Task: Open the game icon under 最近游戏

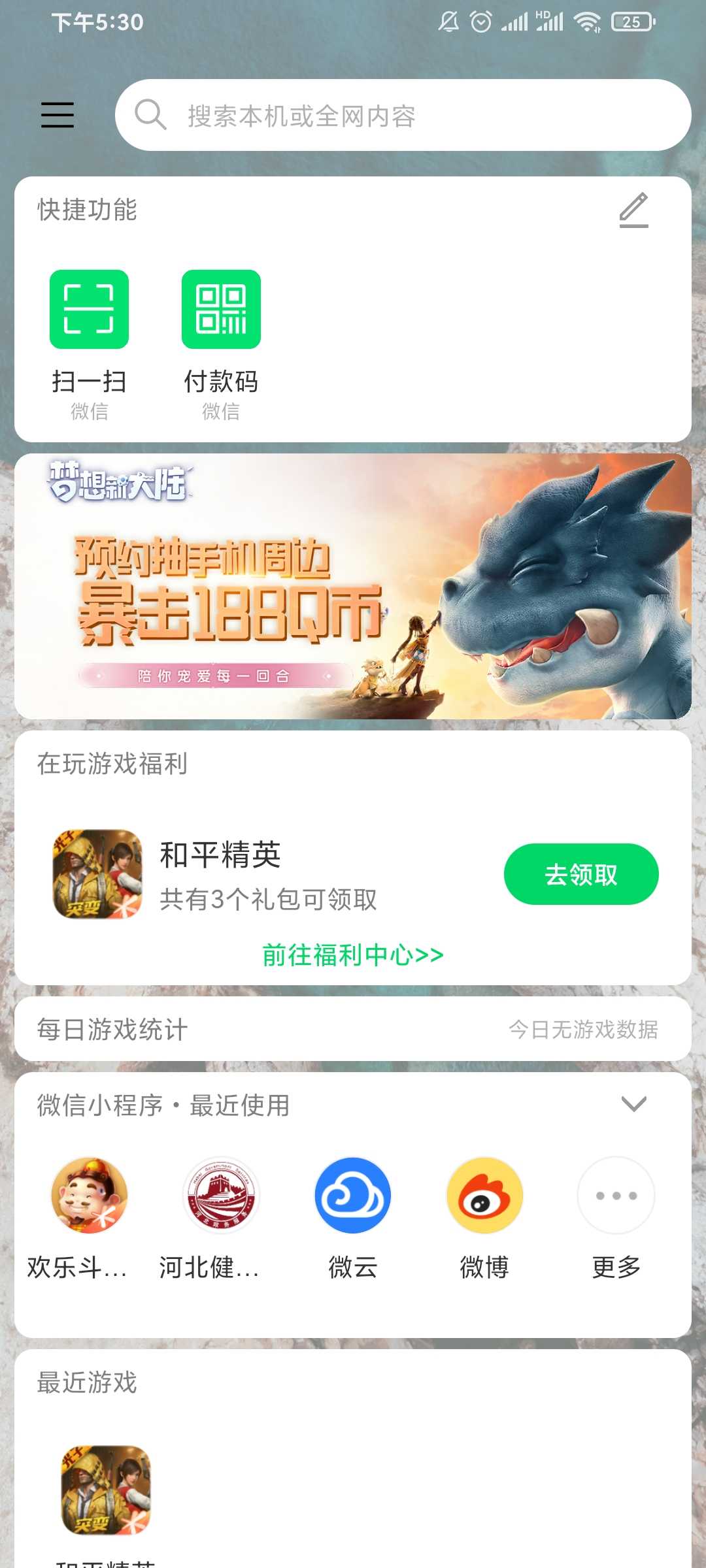Action: point(106,1490)
